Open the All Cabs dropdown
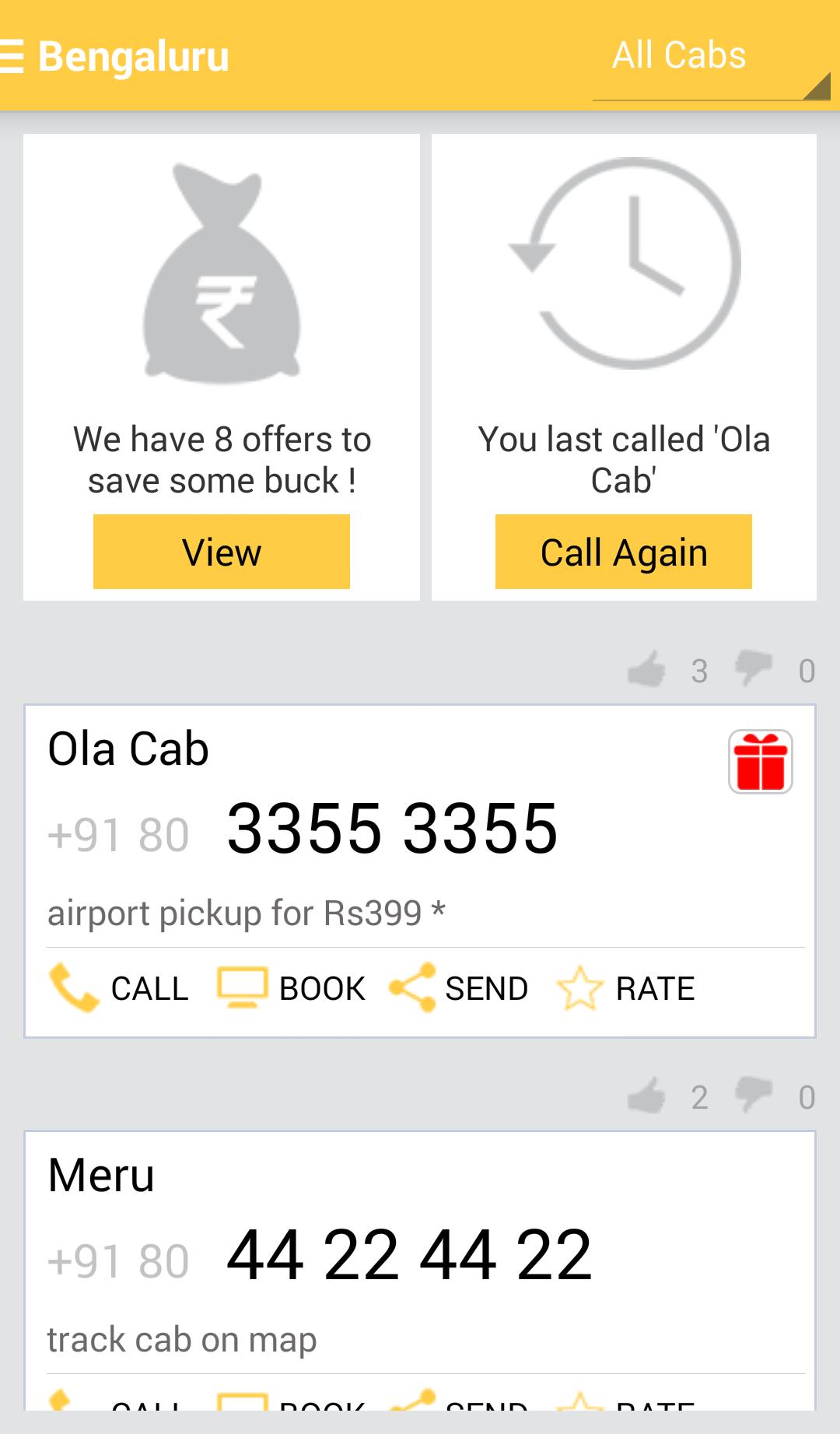The height and width of the screenshot is (1434, 840). 678,54
